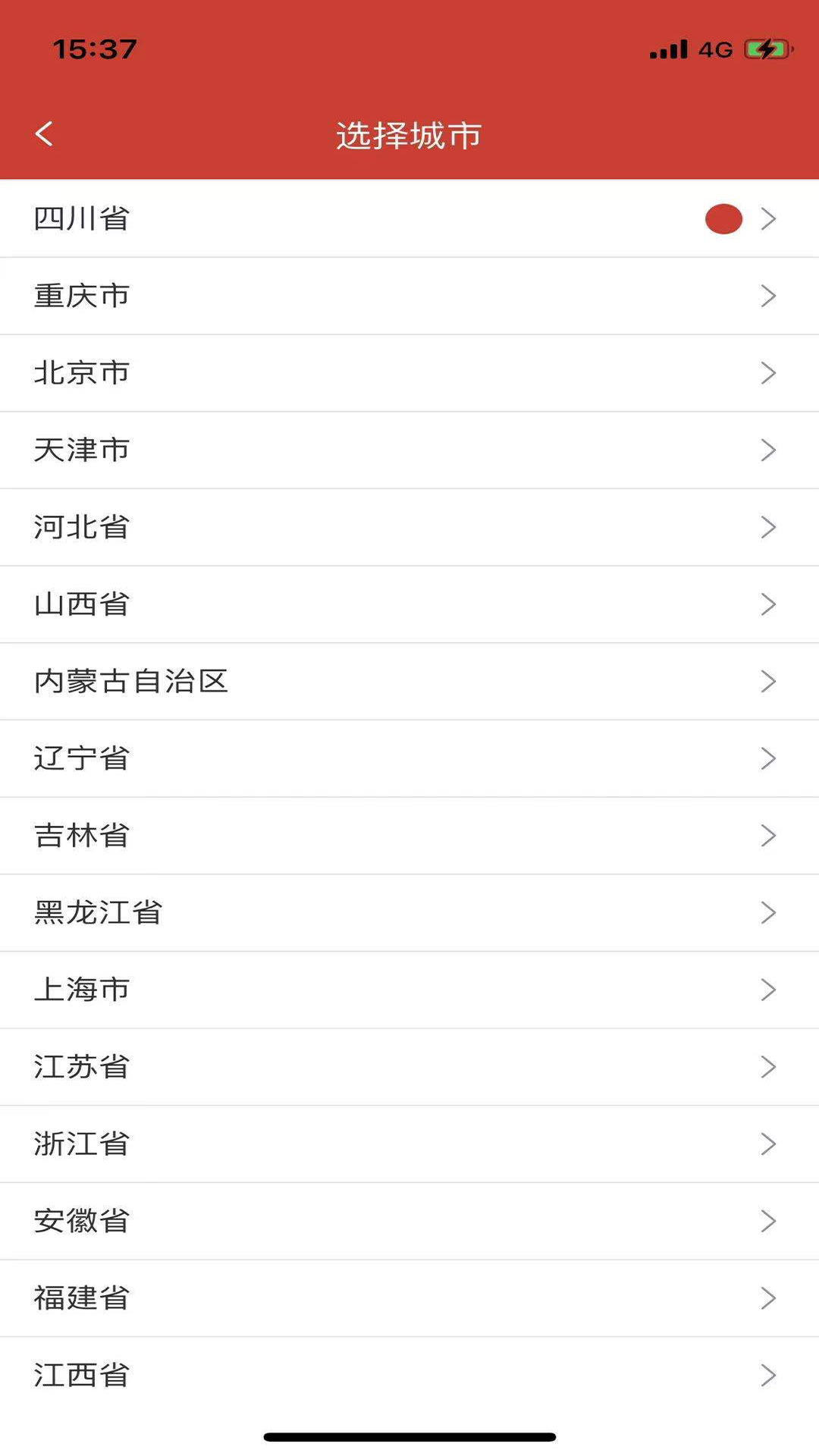
Task: Open the 四川省 row
Action: coord(82,218)
